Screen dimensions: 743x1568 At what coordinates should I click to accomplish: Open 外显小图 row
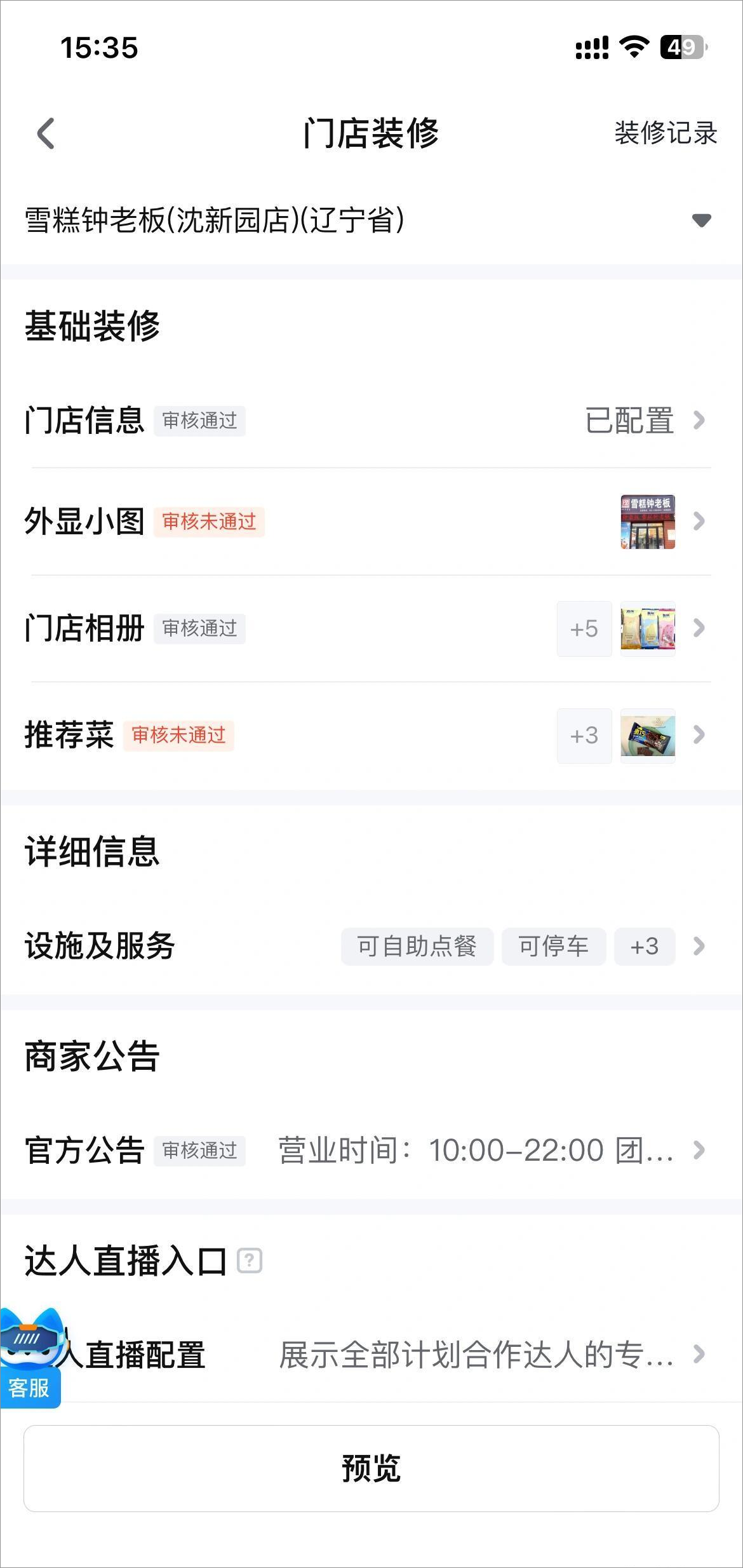point(371,522)
